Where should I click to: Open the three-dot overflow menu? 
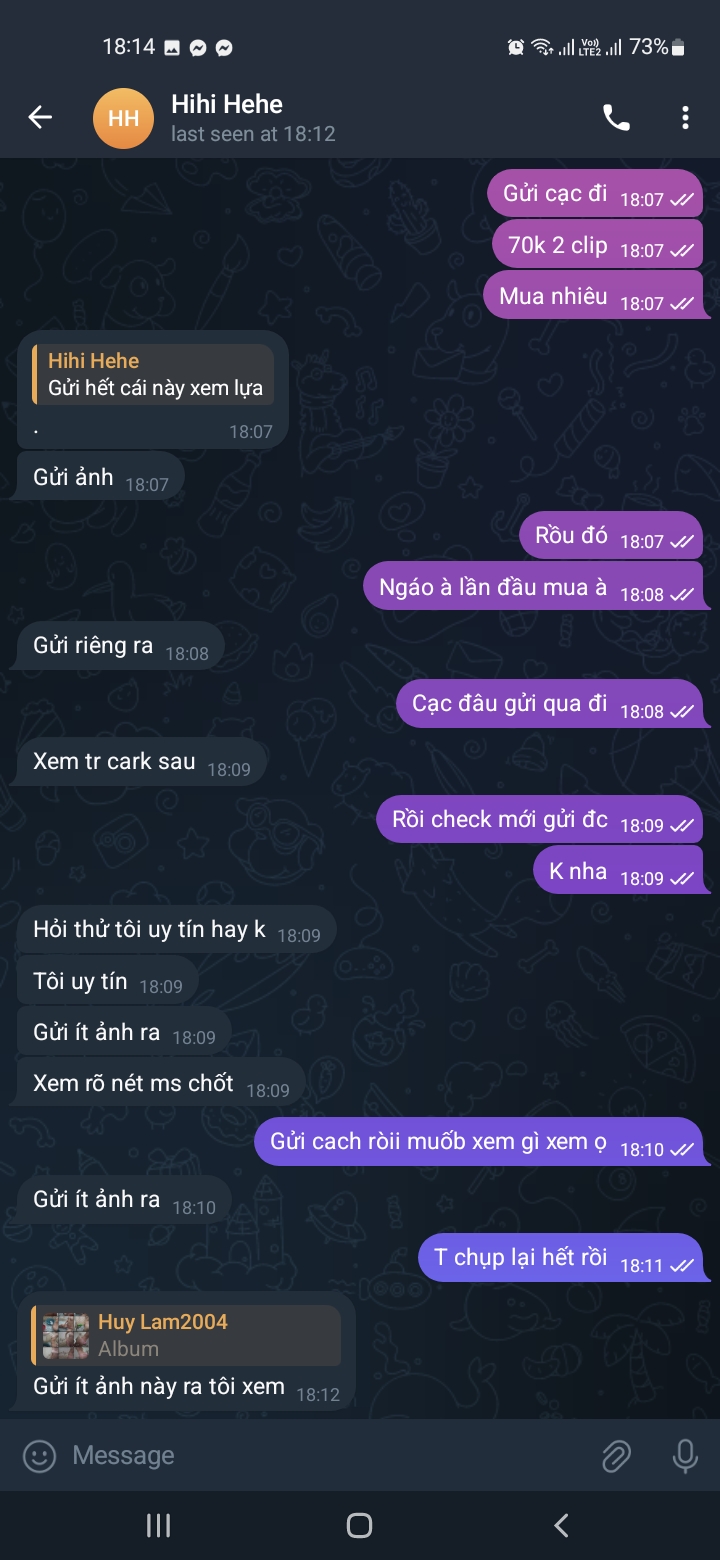coord(685,118)
